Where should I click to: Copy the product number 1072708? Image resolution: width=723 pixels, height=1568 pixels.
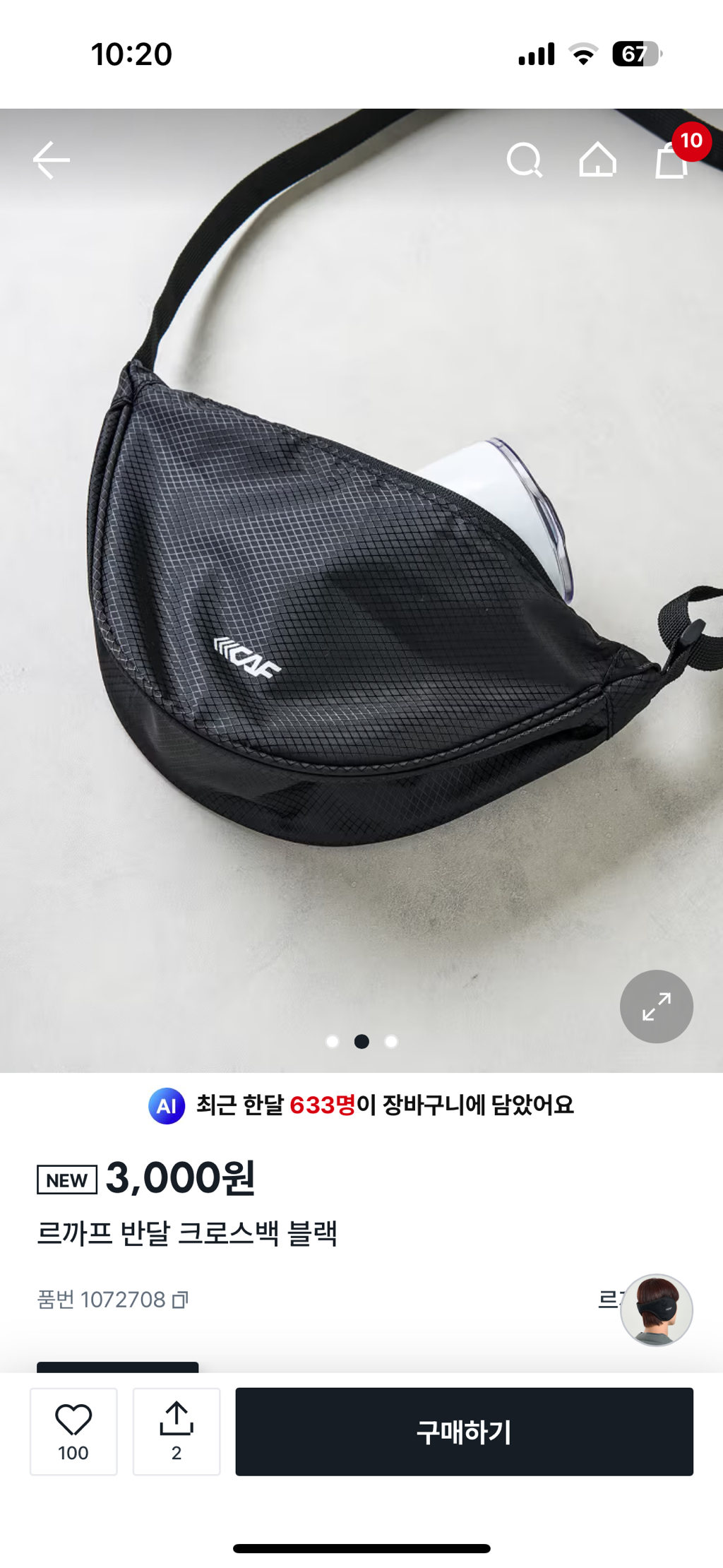[x=181, y=1300]
